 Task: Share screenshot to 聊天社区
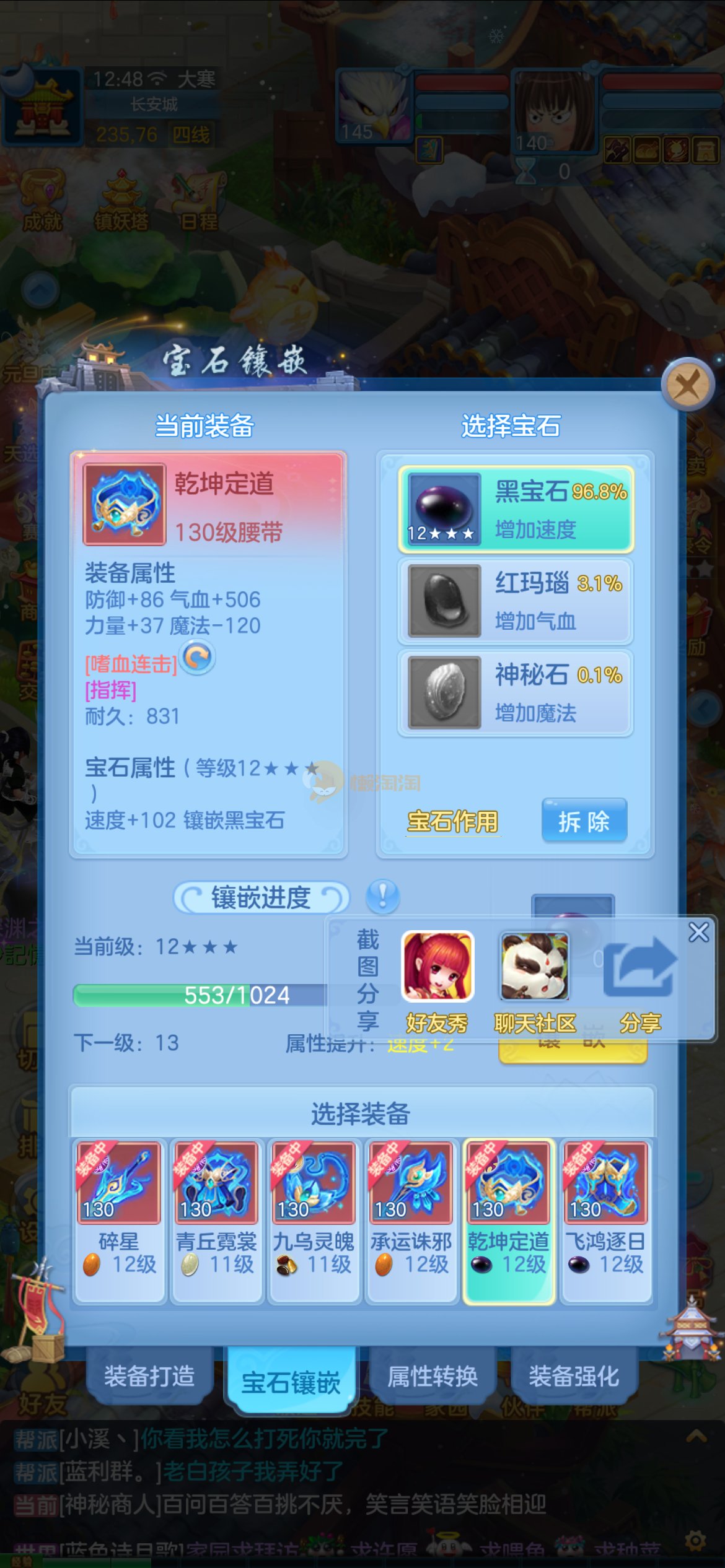click(534, 978)
